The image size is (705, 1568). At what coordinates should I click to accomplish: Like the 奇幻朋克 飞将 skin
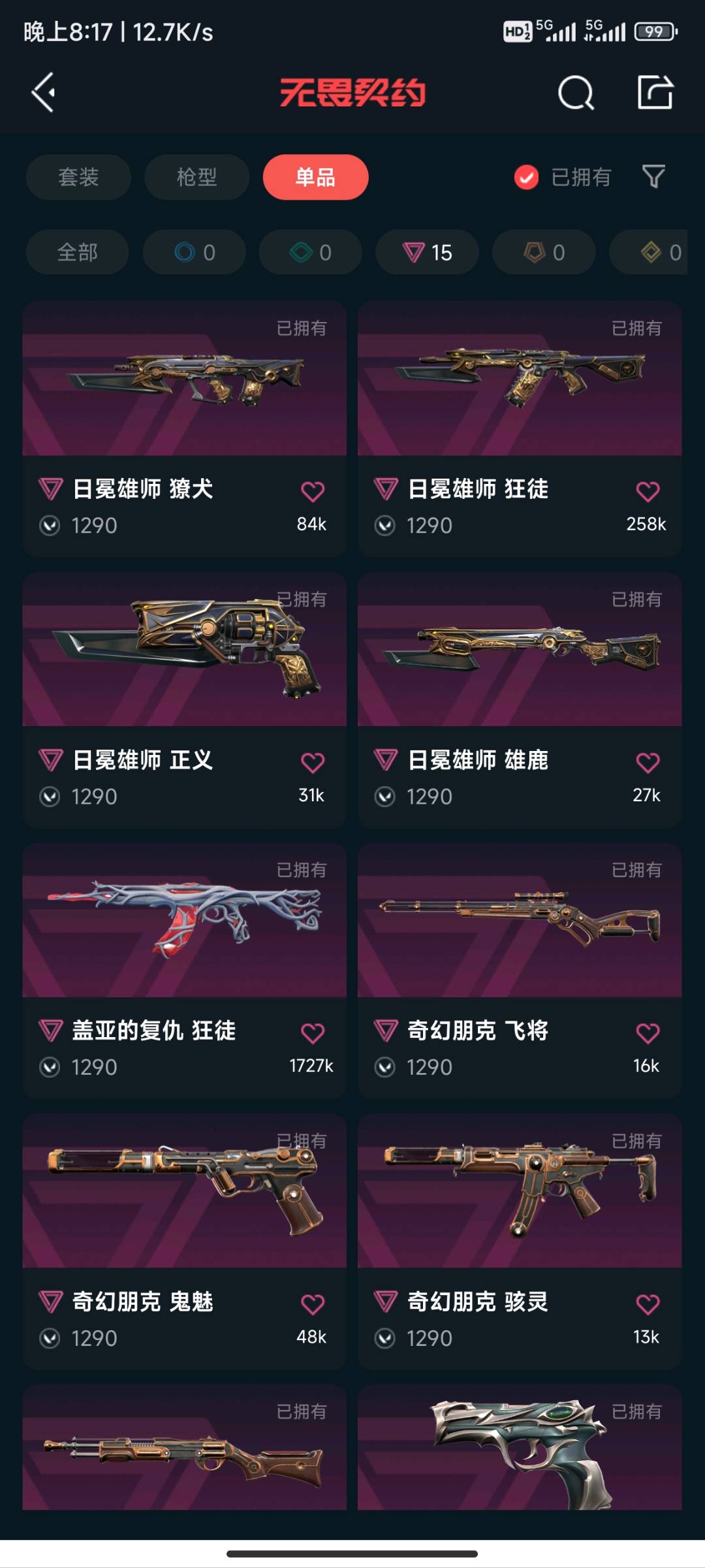pos(648,1033)
